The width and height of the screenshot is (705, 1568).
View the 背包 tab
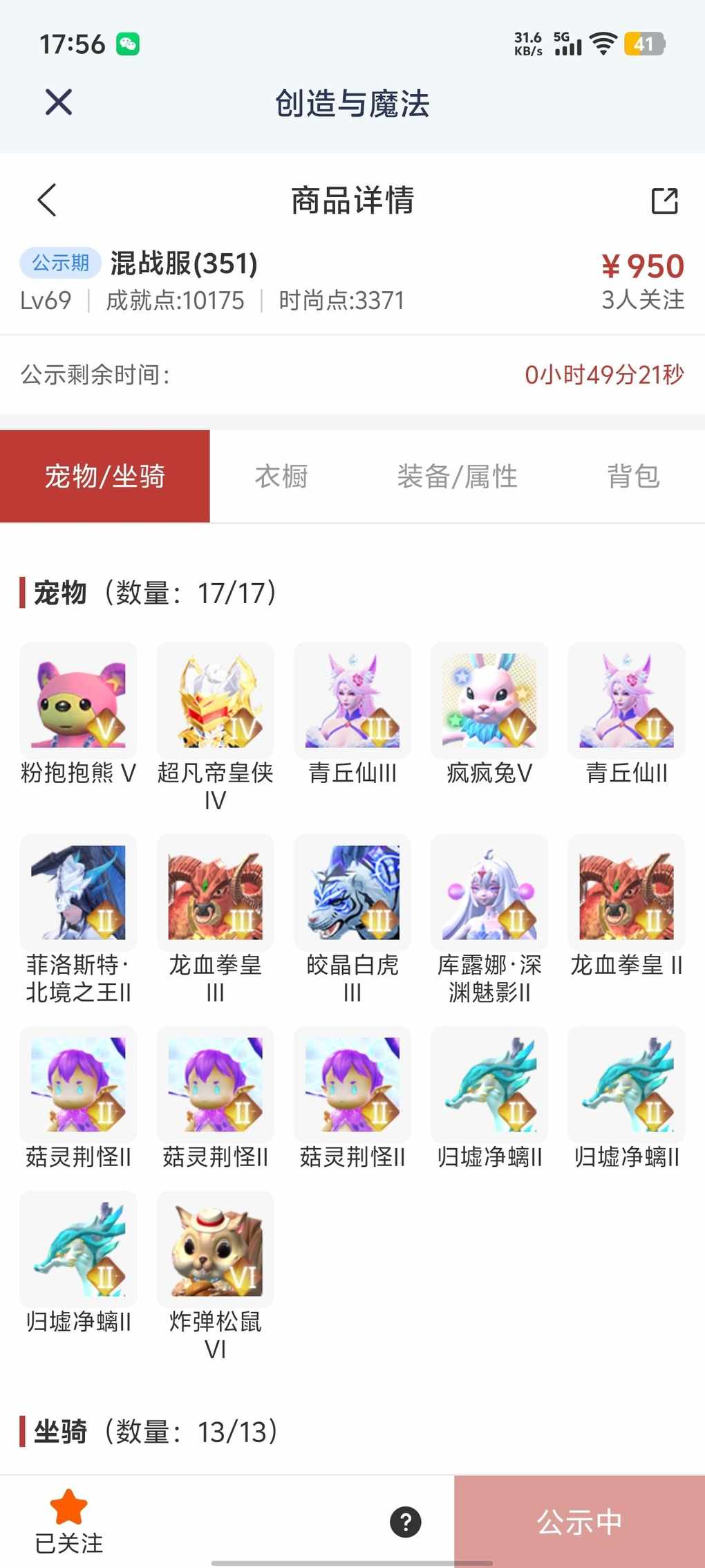click(x=633, y=476)
